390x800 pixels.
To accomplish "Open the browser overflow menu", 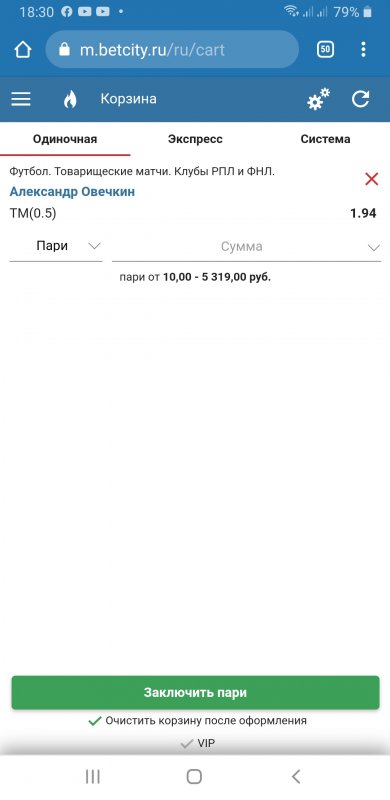I will (363, 49).
